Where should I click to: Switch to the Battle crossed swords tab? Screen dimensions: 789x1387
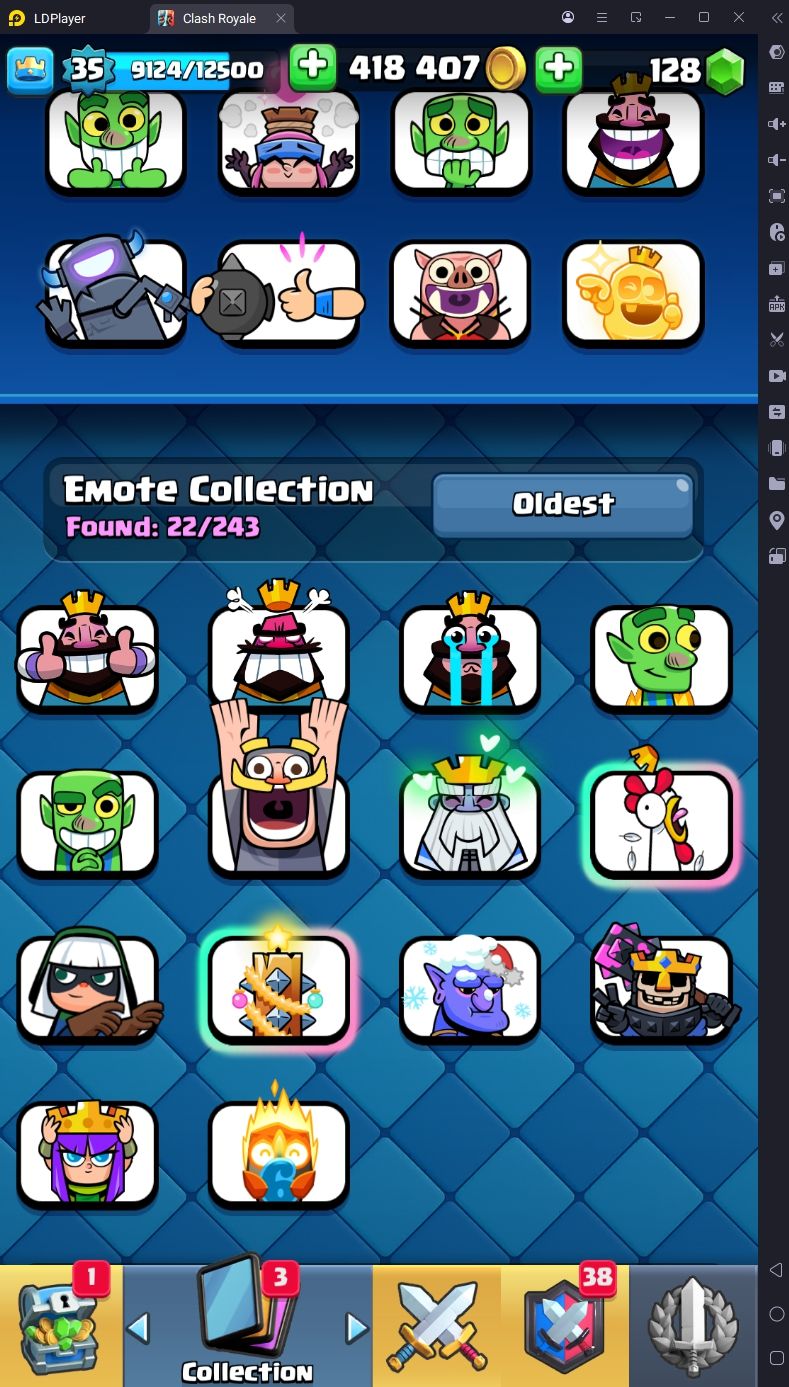tap(436, 1325)
